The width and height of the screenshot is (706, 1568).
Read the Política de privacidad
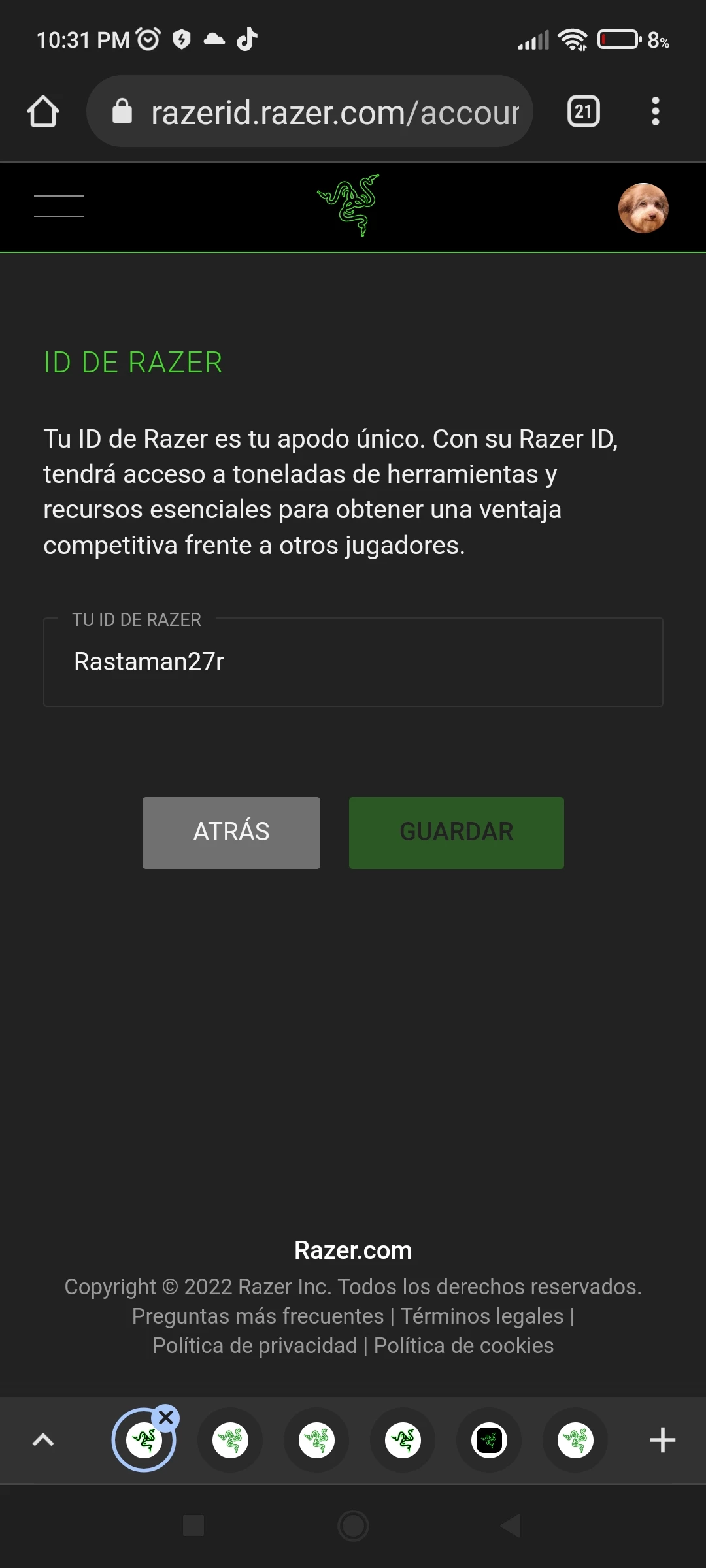[255, 1345]
